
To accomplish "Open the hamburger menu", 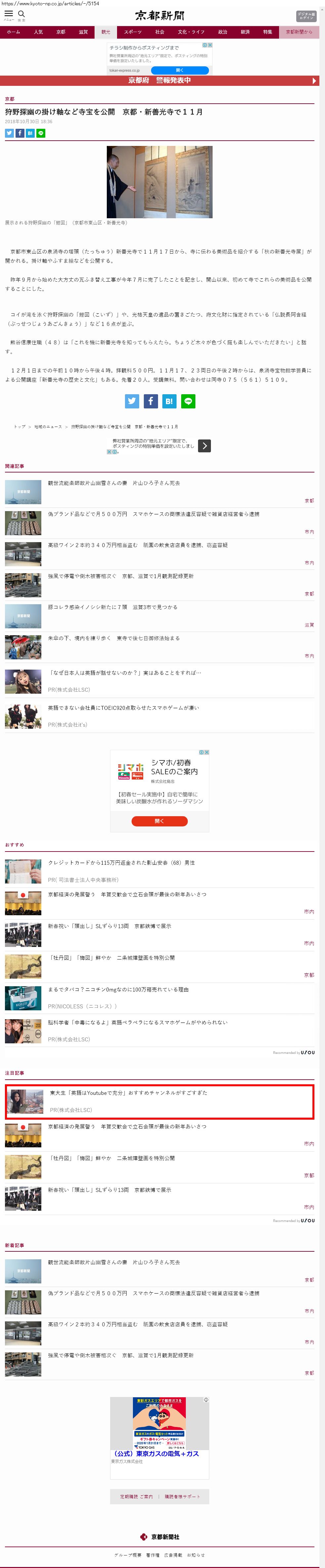I will pos(9,15).
